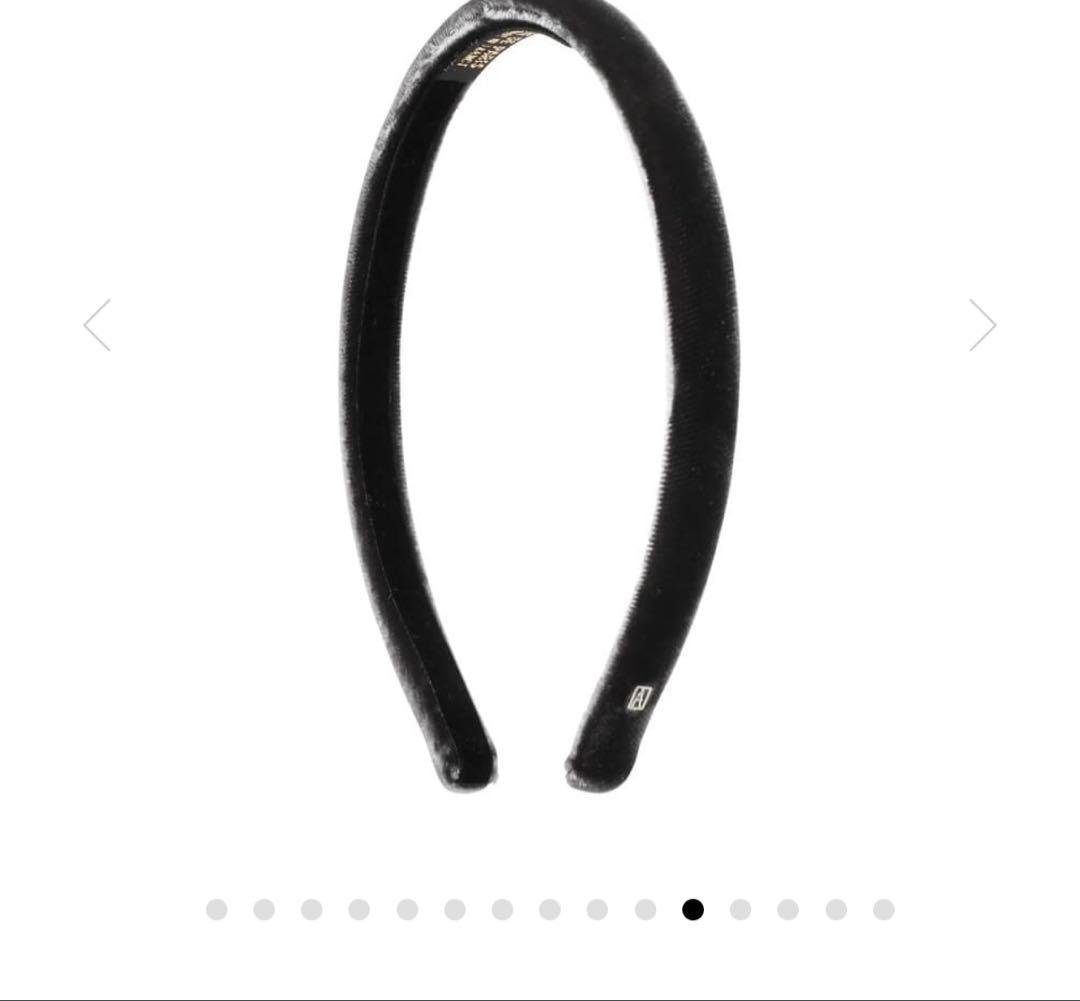Jump to the last carousel dot
The height and width of the screenshot is (1001, 1080).
883,909
